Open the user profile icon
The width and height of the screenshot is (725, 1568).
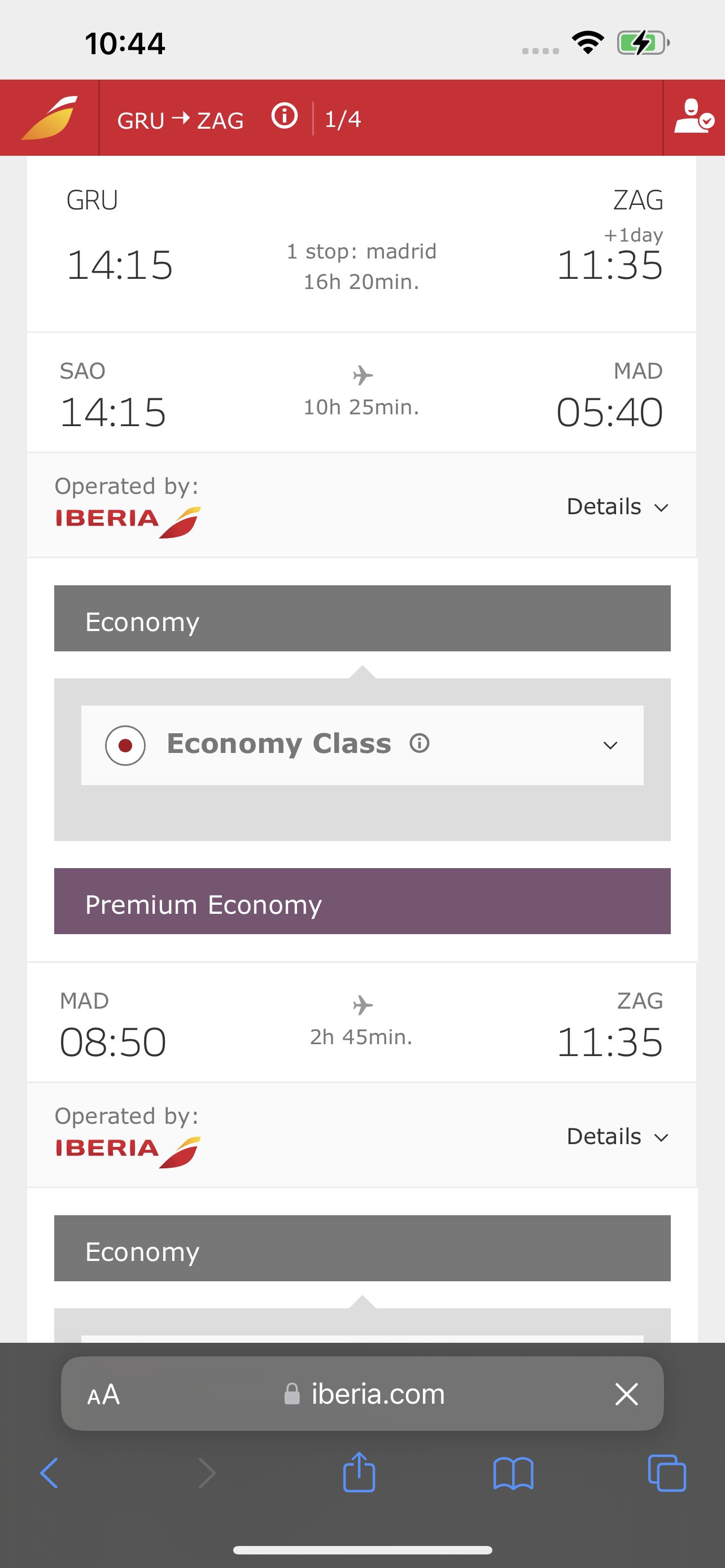[693, 116]
